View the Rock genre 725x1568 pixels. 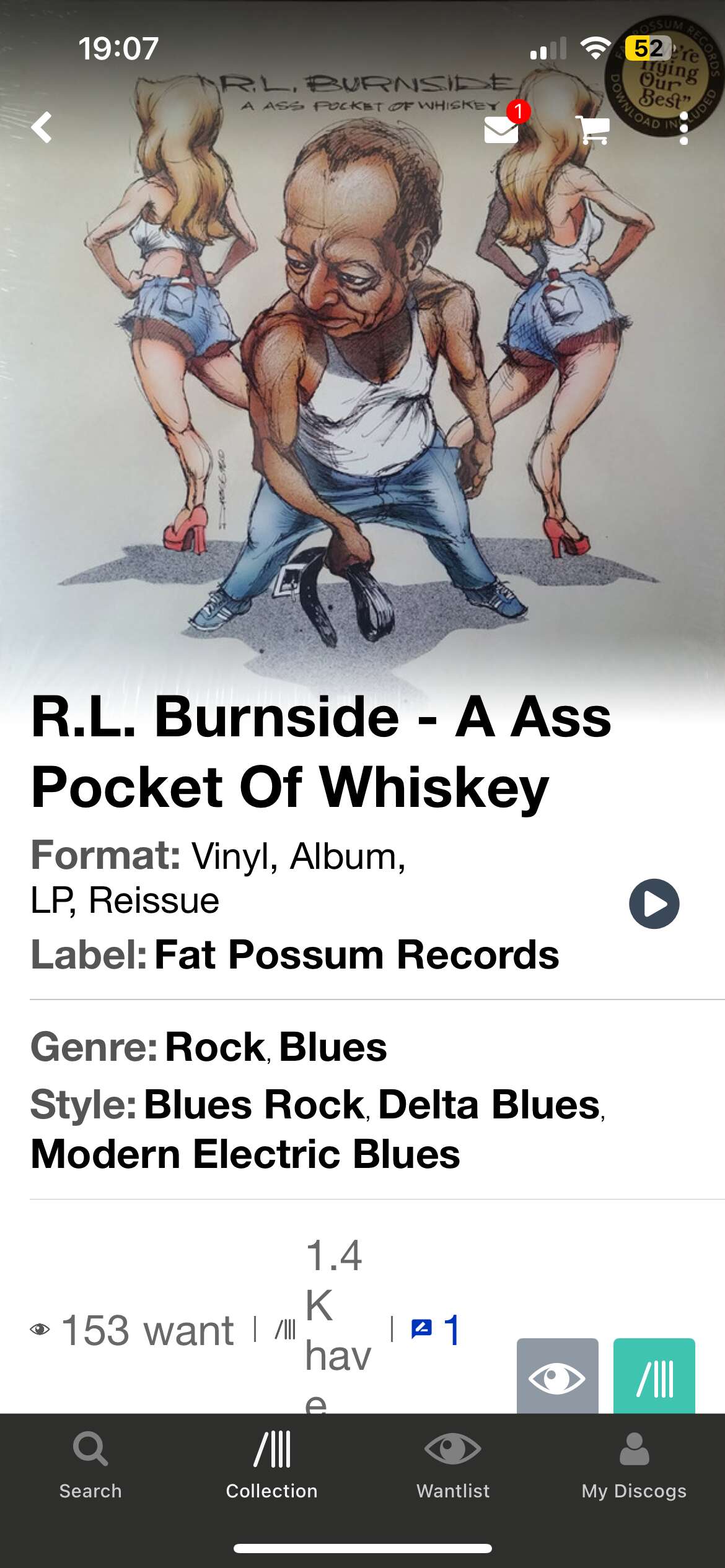pos(215,1047)
